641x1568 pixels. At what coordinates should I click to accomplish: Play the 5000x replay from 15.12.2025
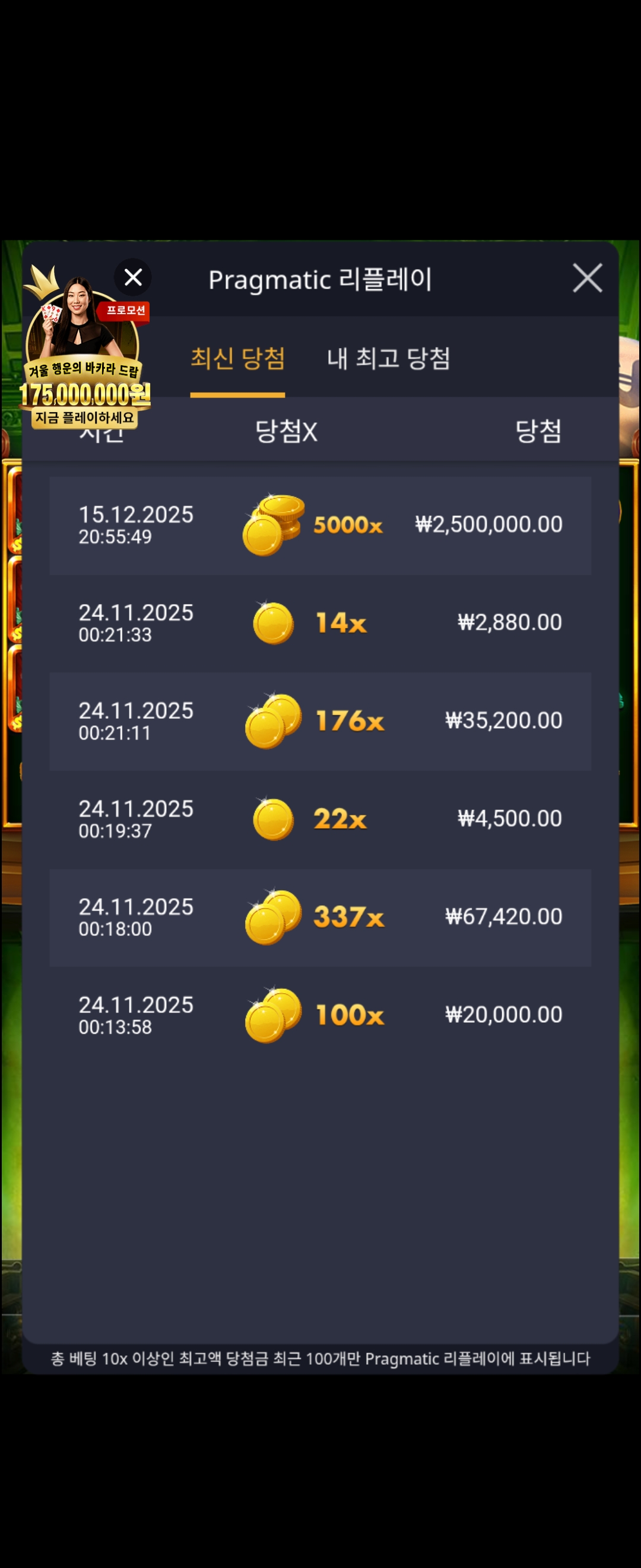(320, 525)
